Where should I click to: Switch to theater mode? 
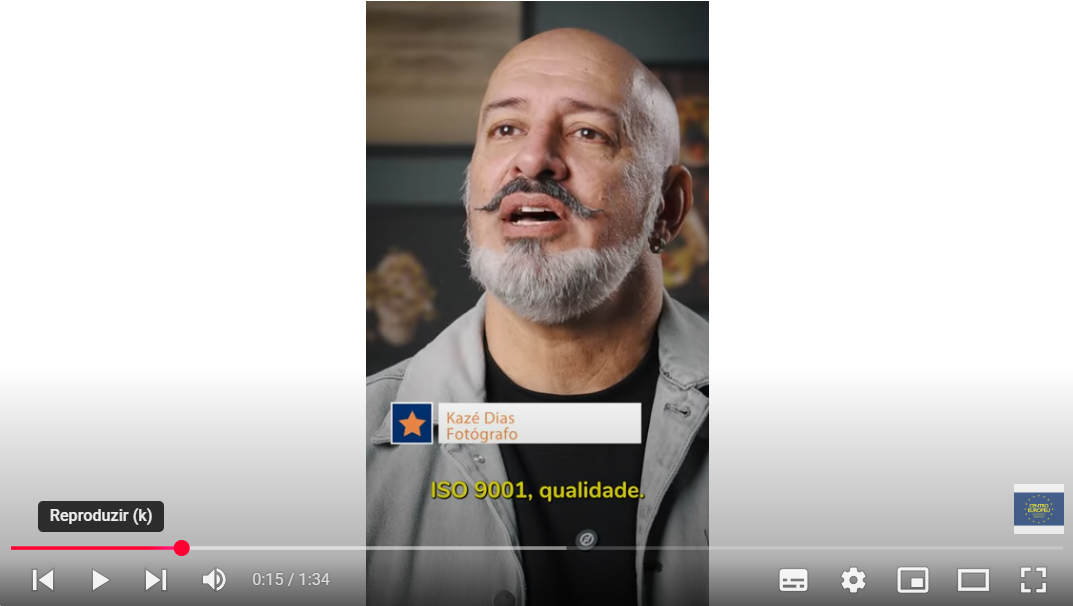tap(973, 580)
